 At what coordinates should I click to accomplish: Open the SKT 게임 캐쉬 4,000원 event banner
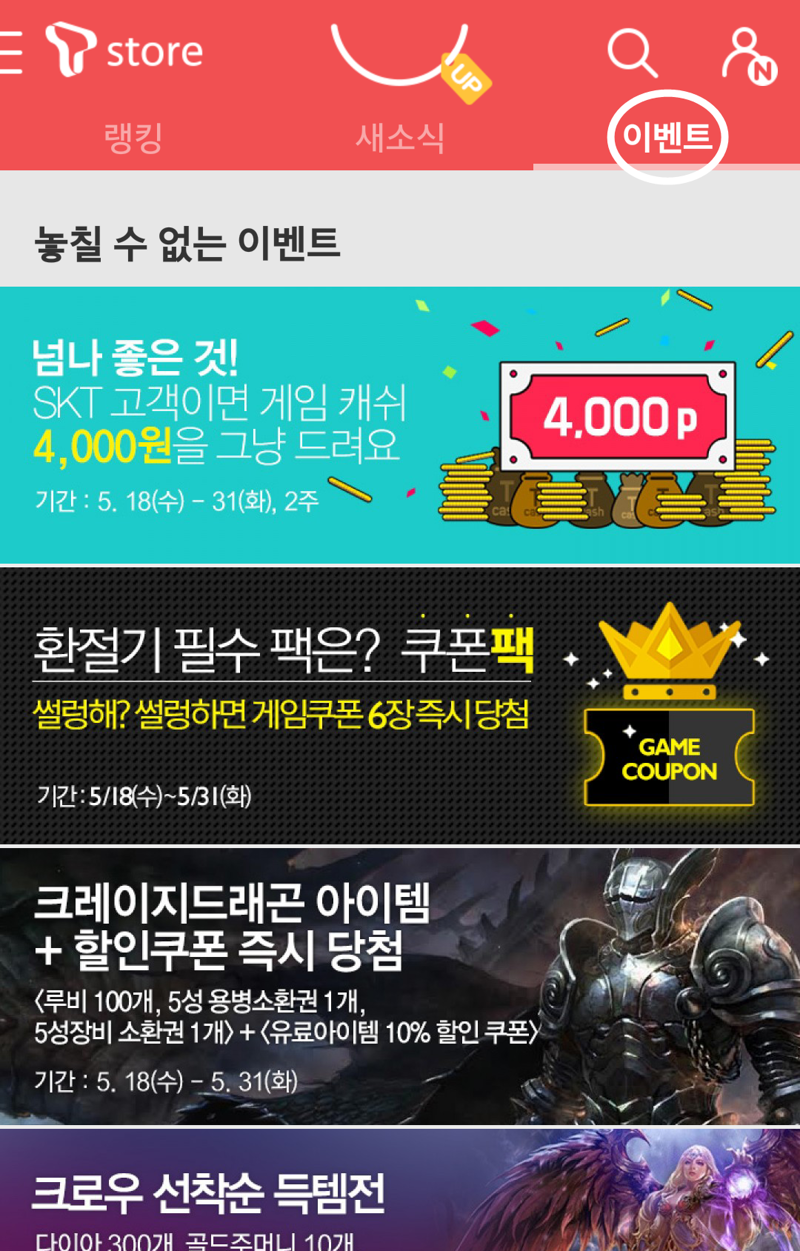coord(400,425)
